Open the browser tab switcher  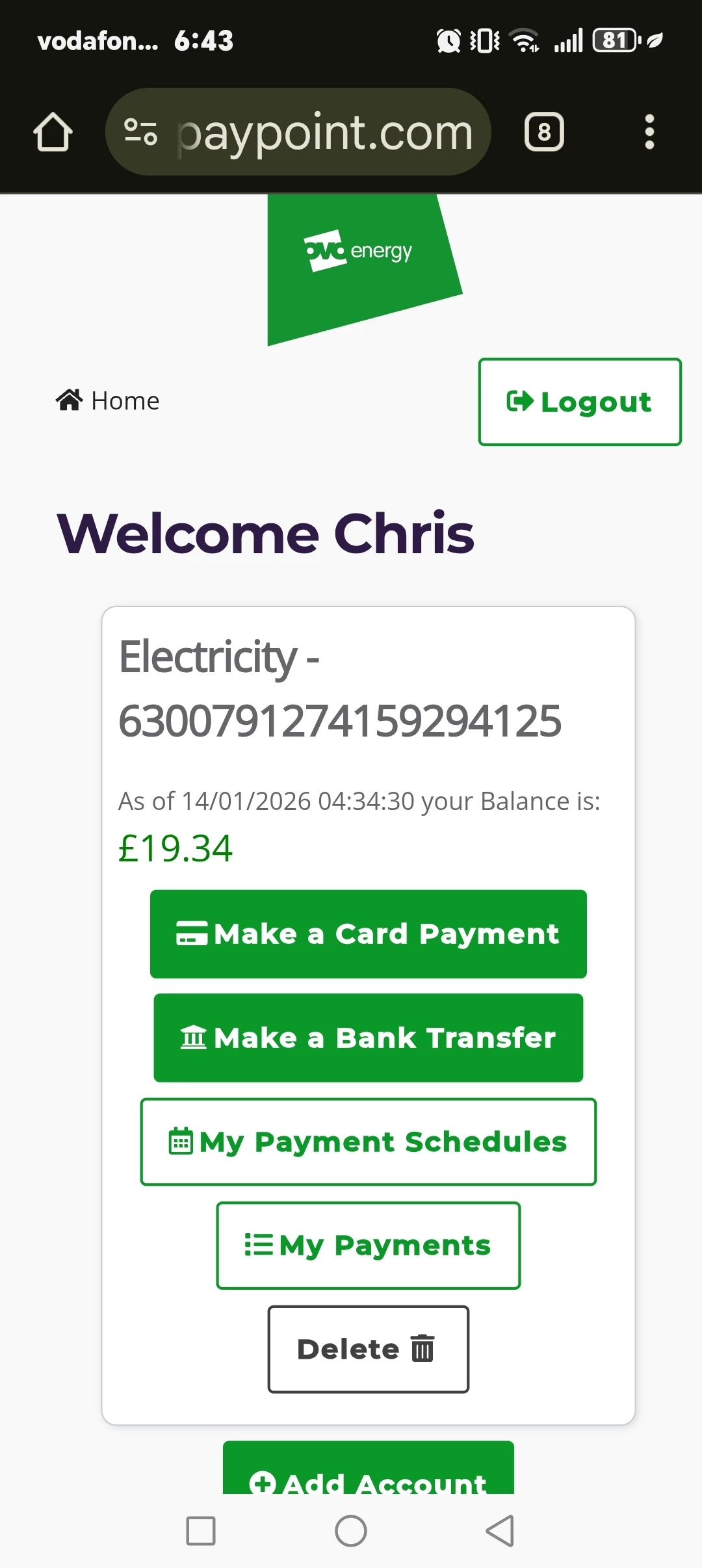pyautogui.click(x=544, y=132)
